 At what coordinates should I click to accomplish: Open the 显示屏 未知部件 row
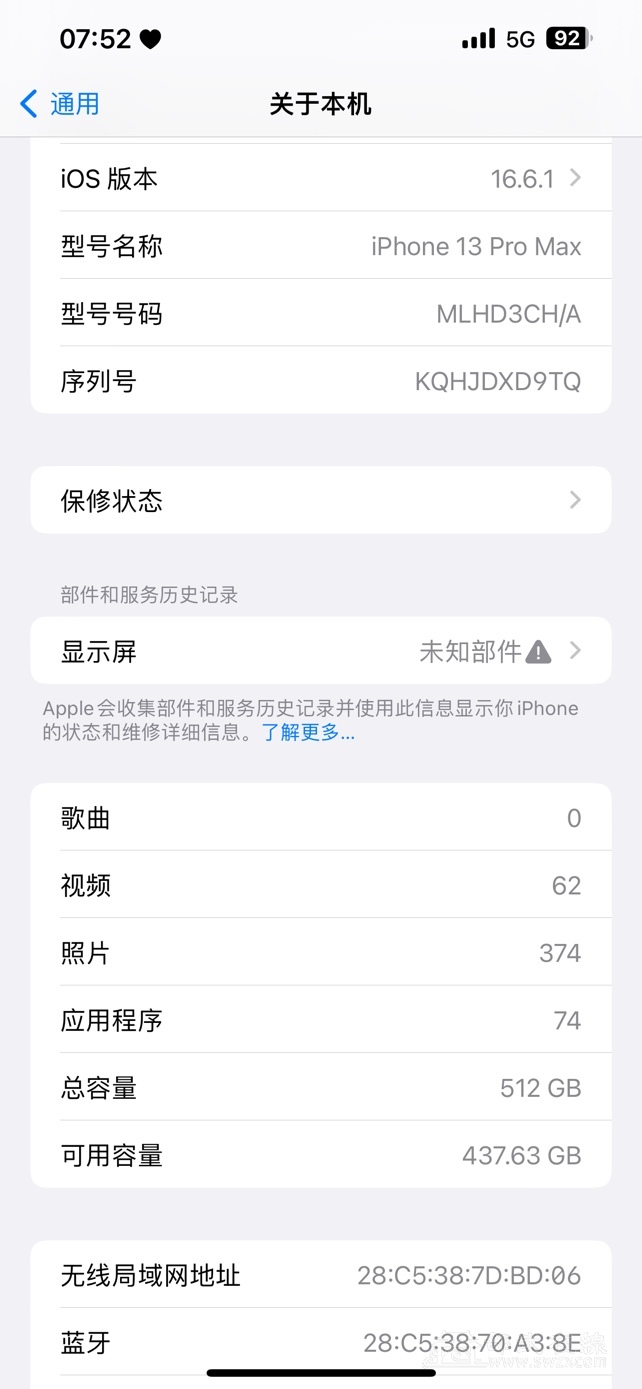[320, 652]
